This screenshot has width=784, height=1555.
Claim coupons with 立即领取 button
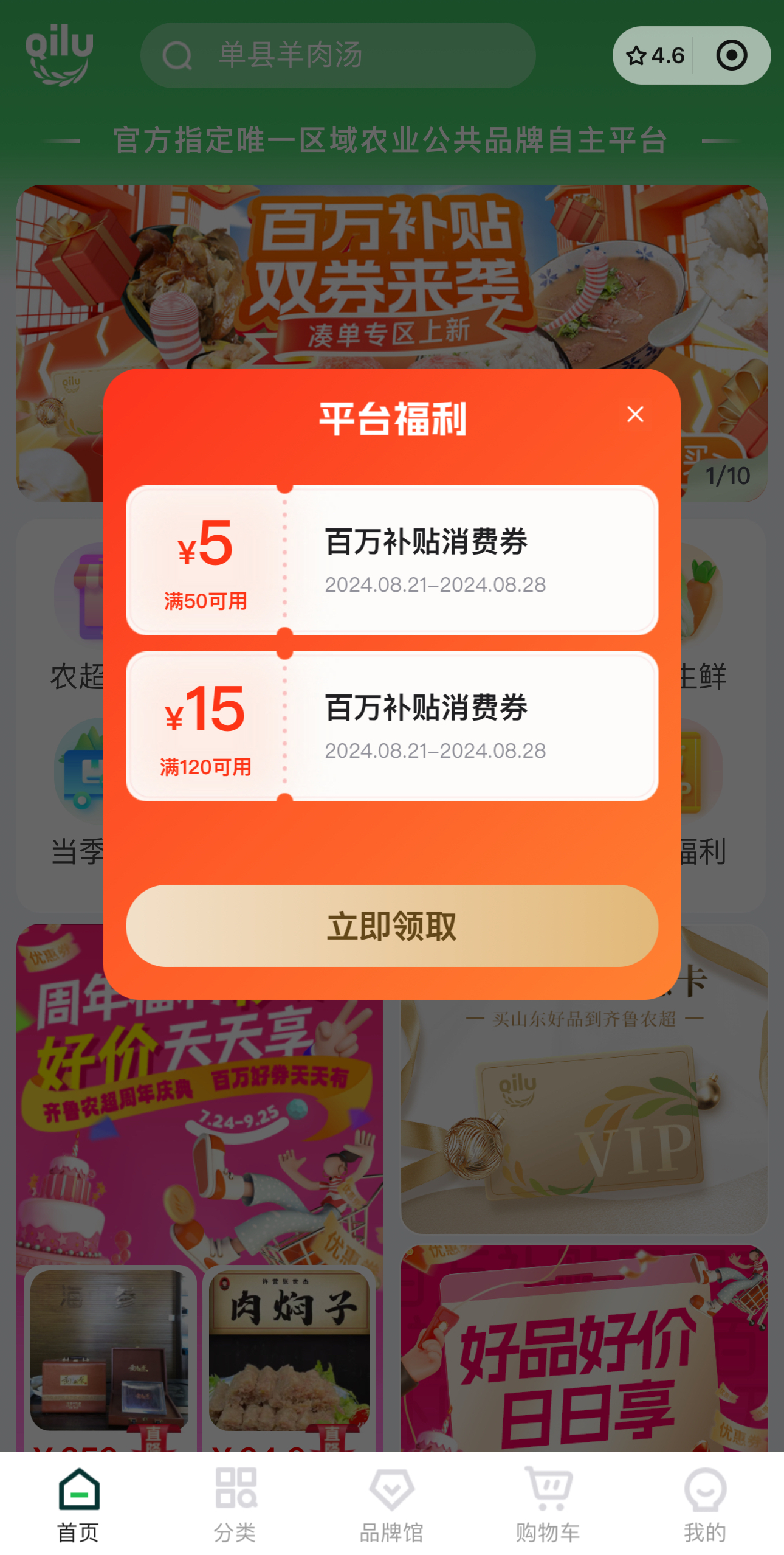tap(391, 925)
